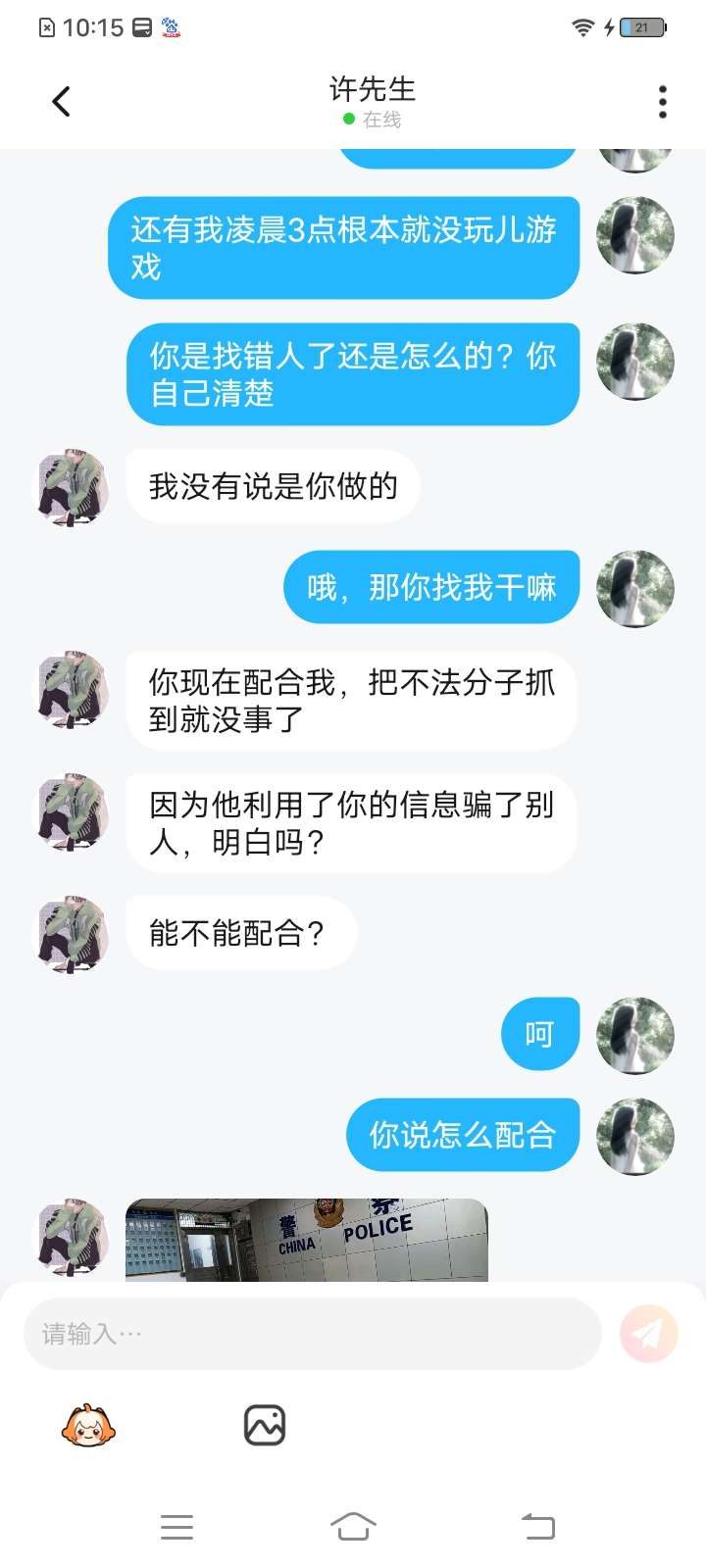Open recent apps from the navigation bar
Screen dimensions: 706x1568
pyautogui.click(x=176, y=1526)
